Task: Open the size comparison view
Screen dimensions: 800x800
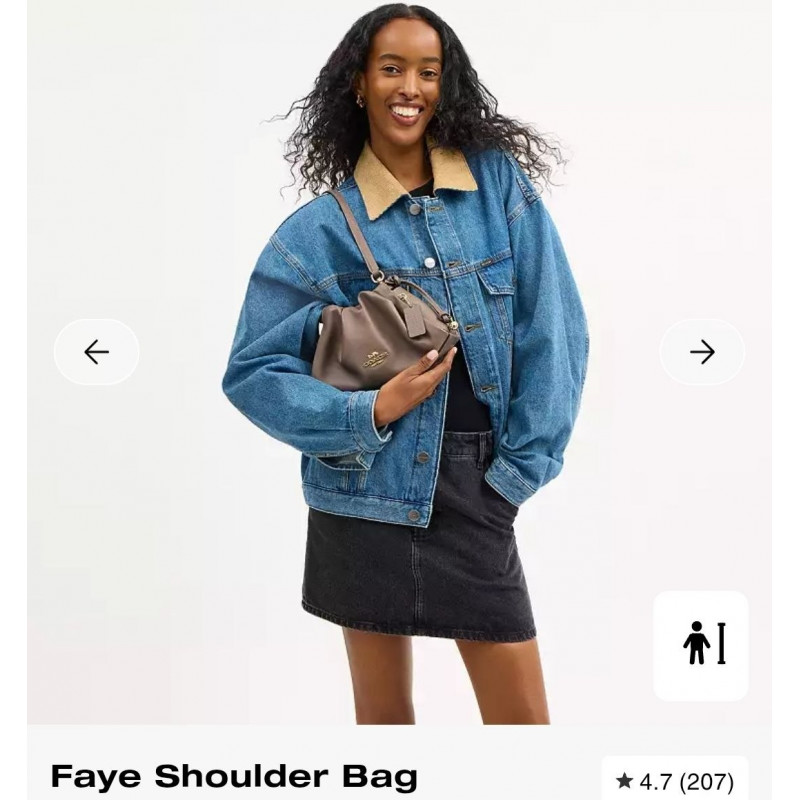Action: 701,645
